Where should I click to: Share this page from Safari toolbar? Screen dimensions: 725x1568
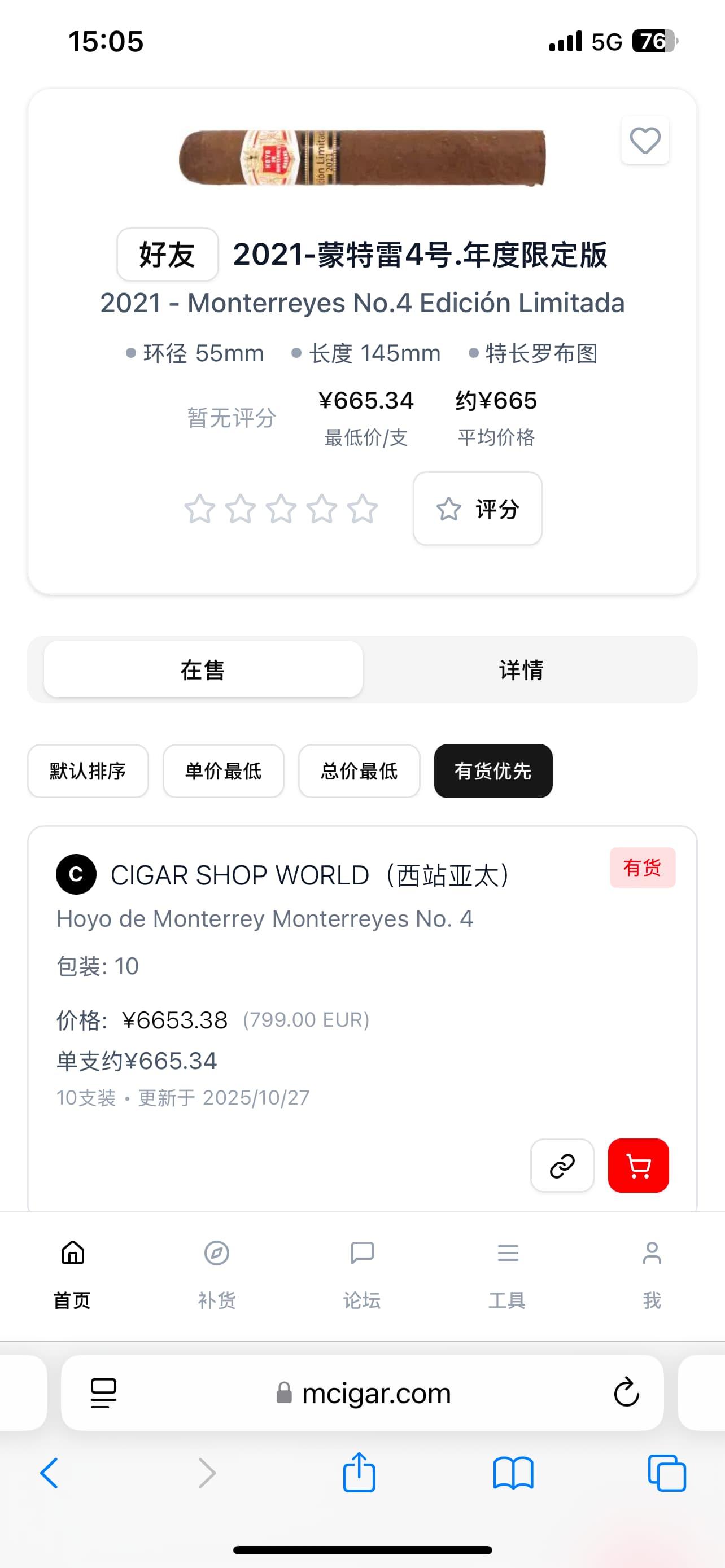pos(359,1473)
